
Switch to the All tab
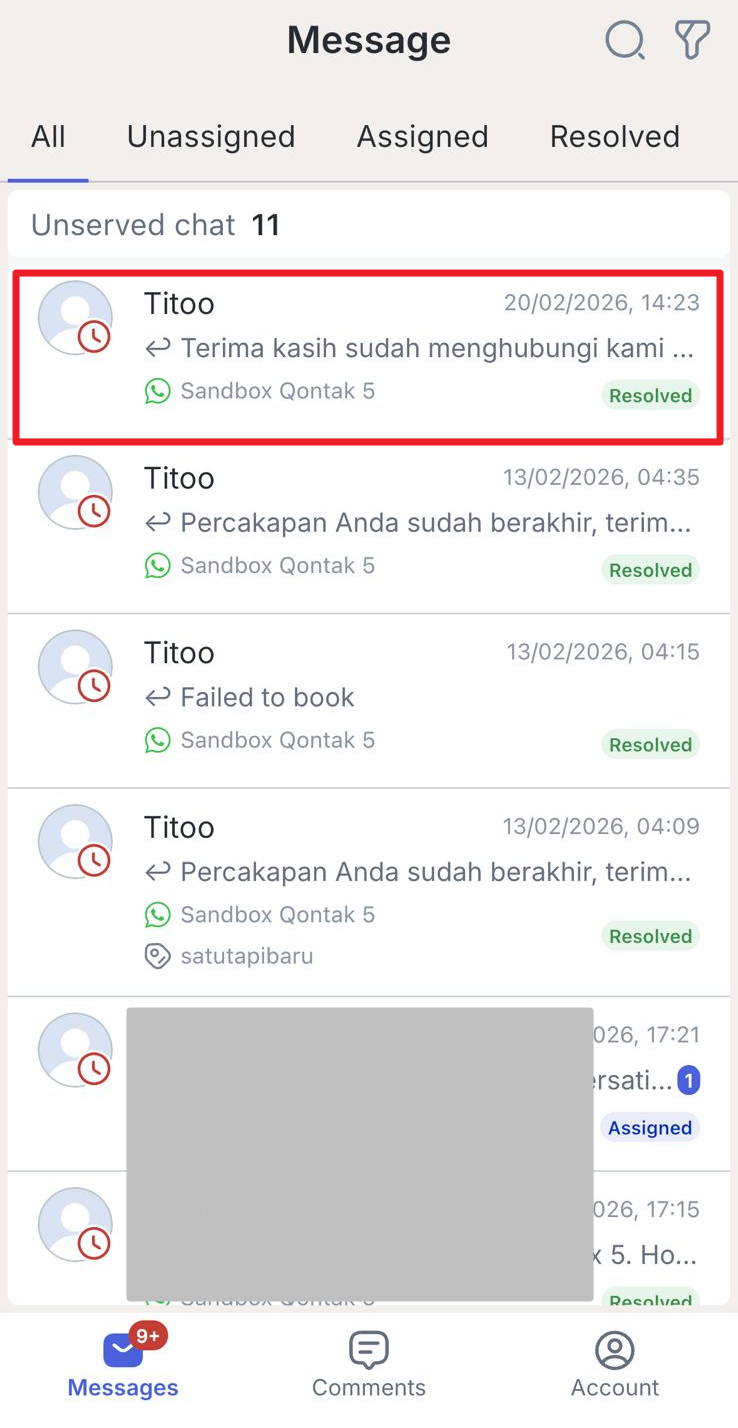coord(48,137)
